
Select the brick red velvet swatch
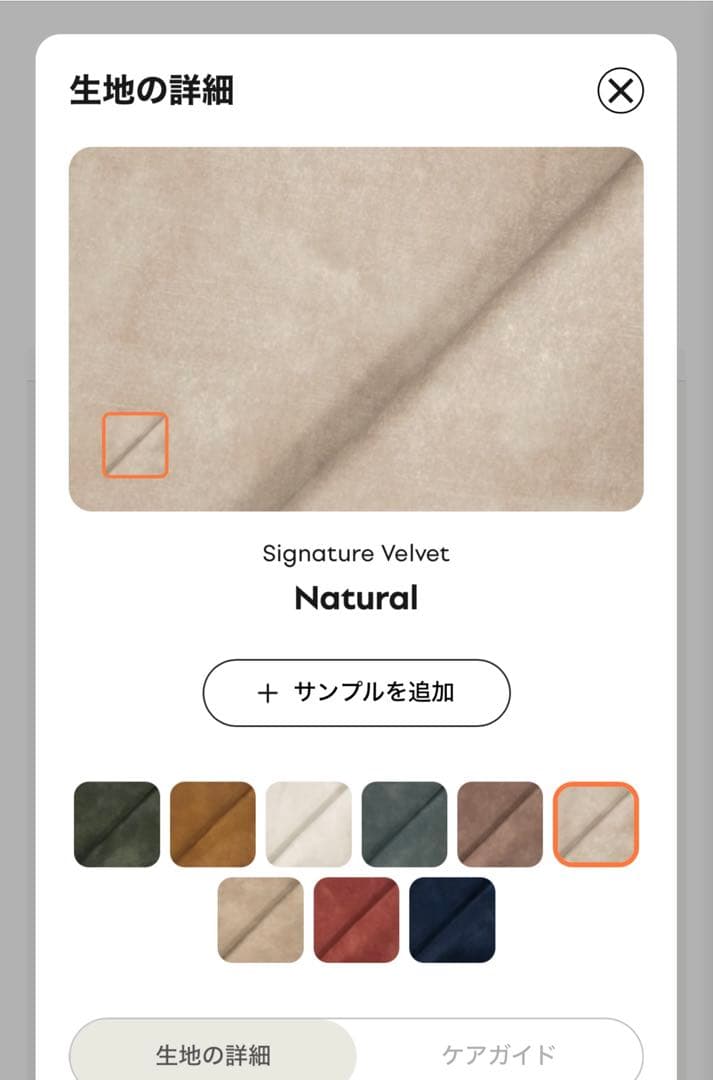pyautogui.click(x=356, y=920)
